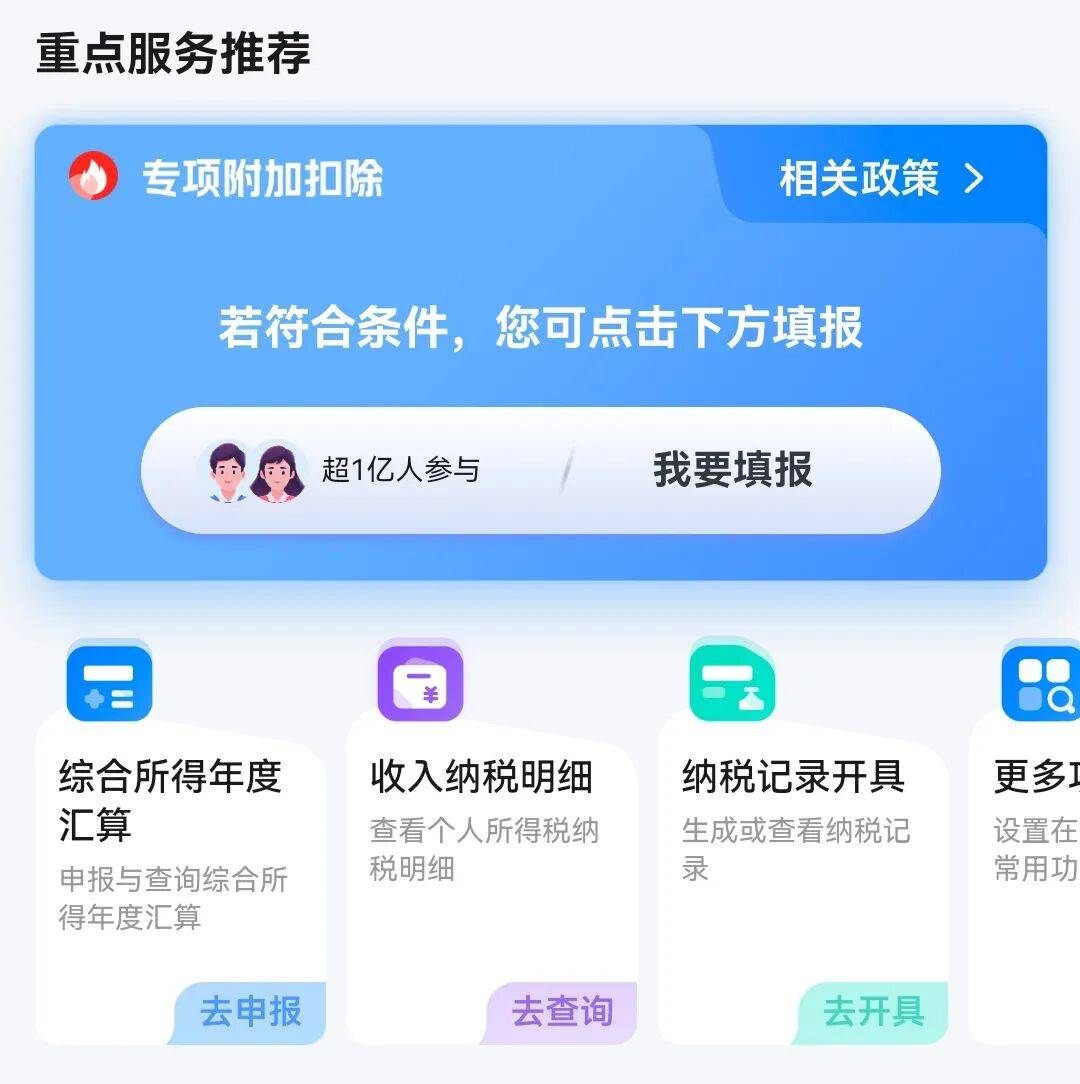Image resolution: width=1080 pixels, height=1084 pixels.
Task: Open the purple ¥ card icon for 收入纳税明细
Action: pos(420,681)
